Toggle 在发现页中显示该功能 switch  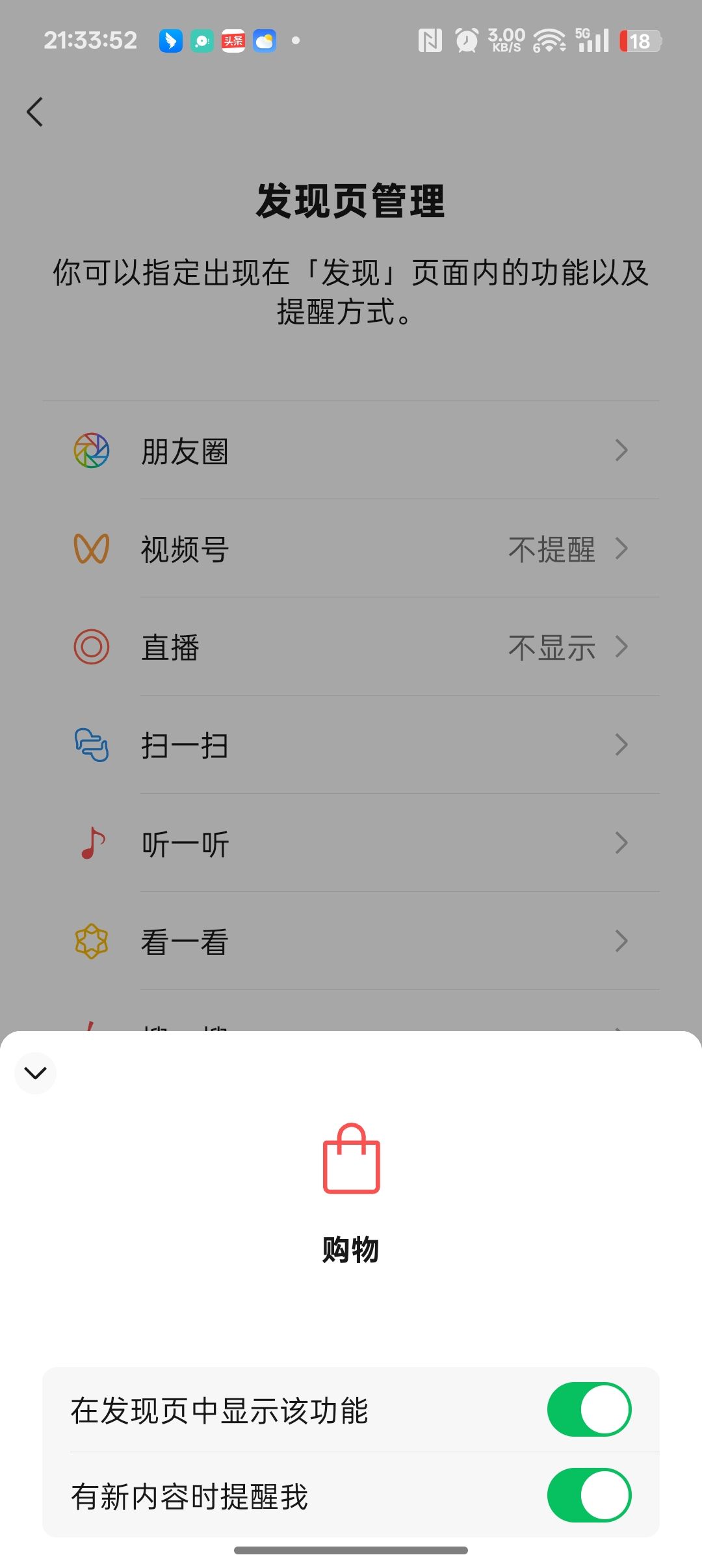click(x=589, y=1409)
